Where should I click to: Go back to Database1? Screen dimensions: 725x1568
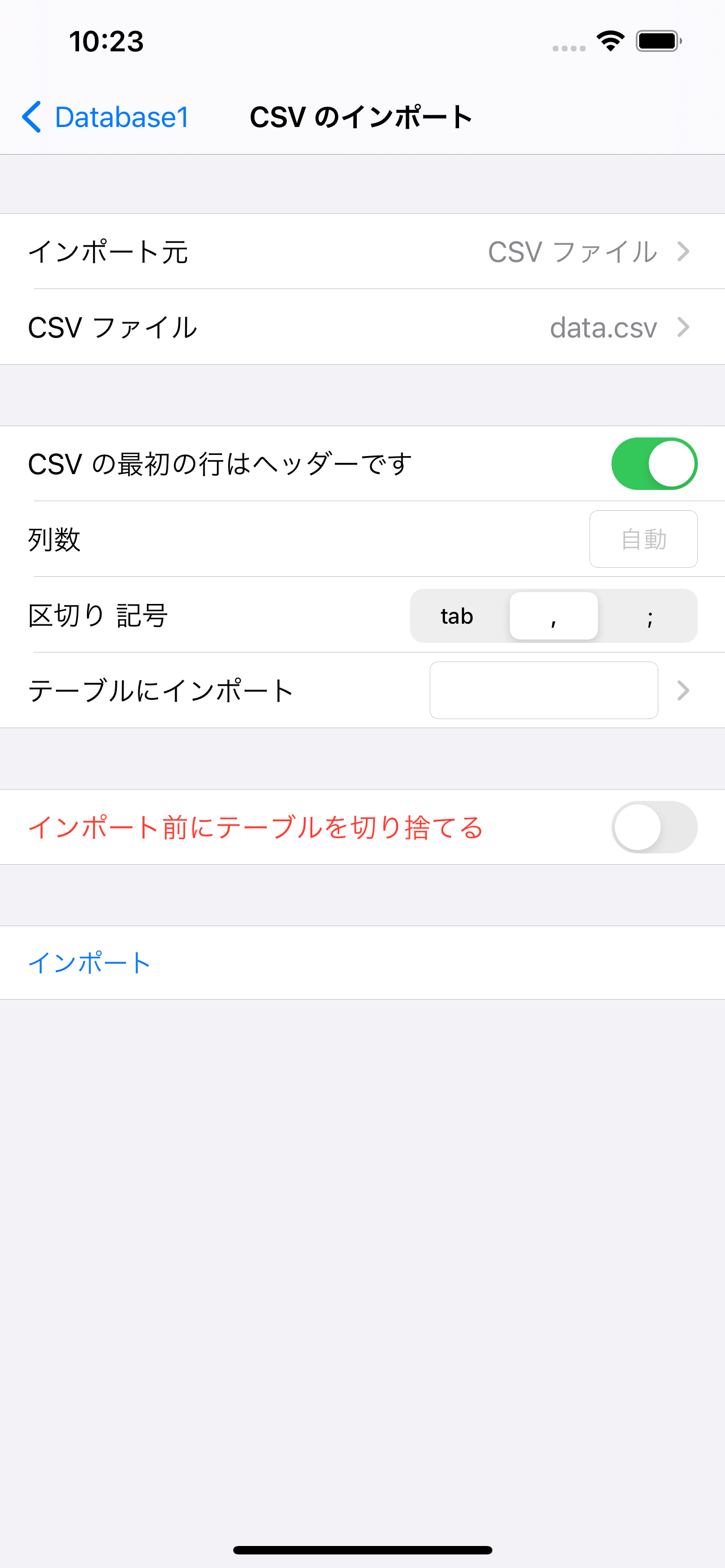coord(106,117)
